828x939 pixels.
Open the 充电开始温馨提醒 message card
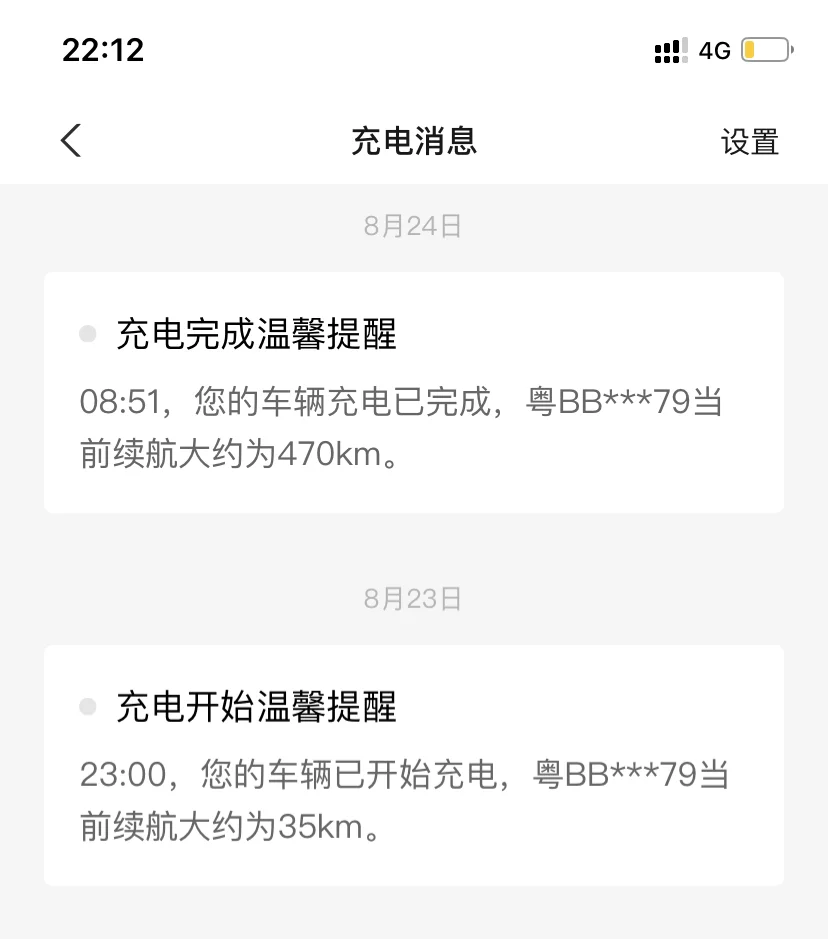414,765
